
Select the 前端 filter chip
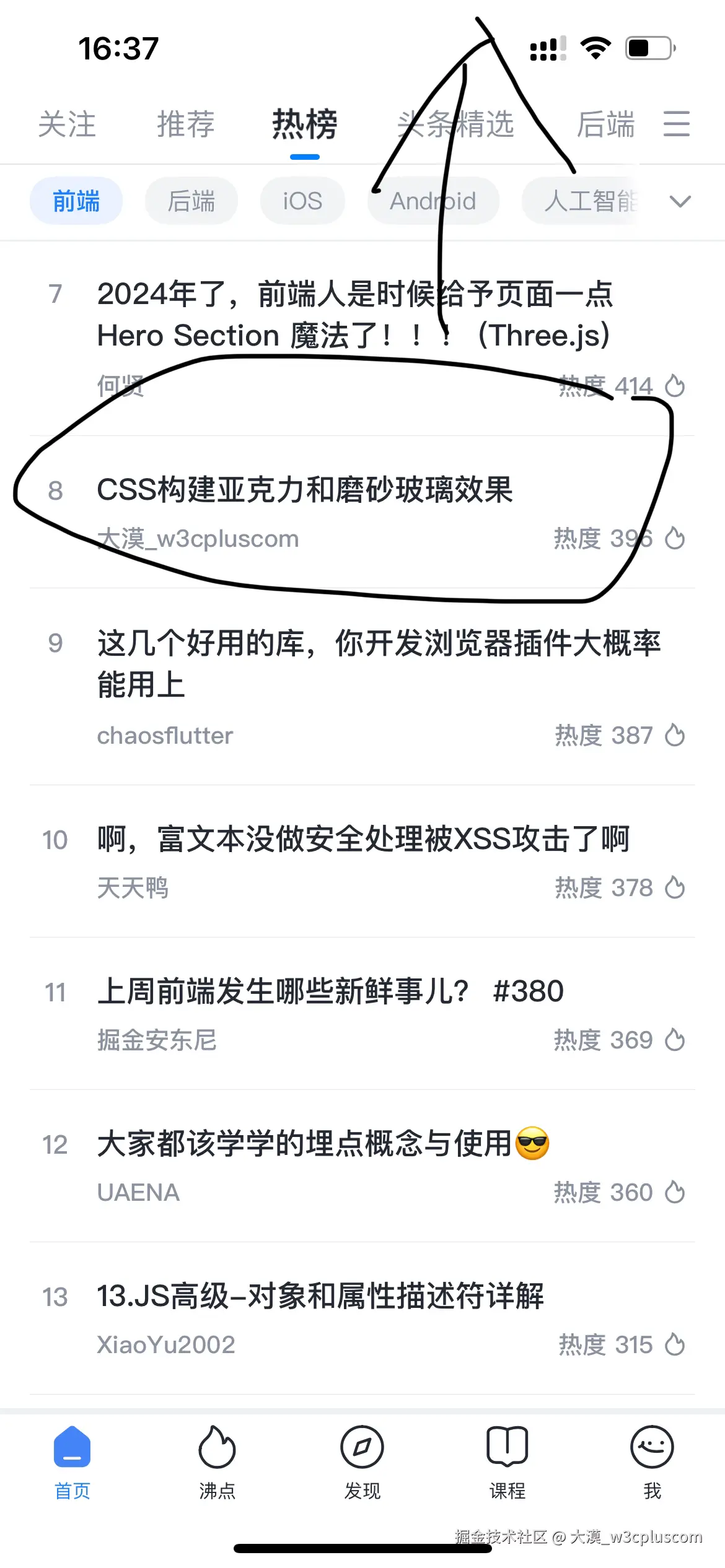pos(76,201)
